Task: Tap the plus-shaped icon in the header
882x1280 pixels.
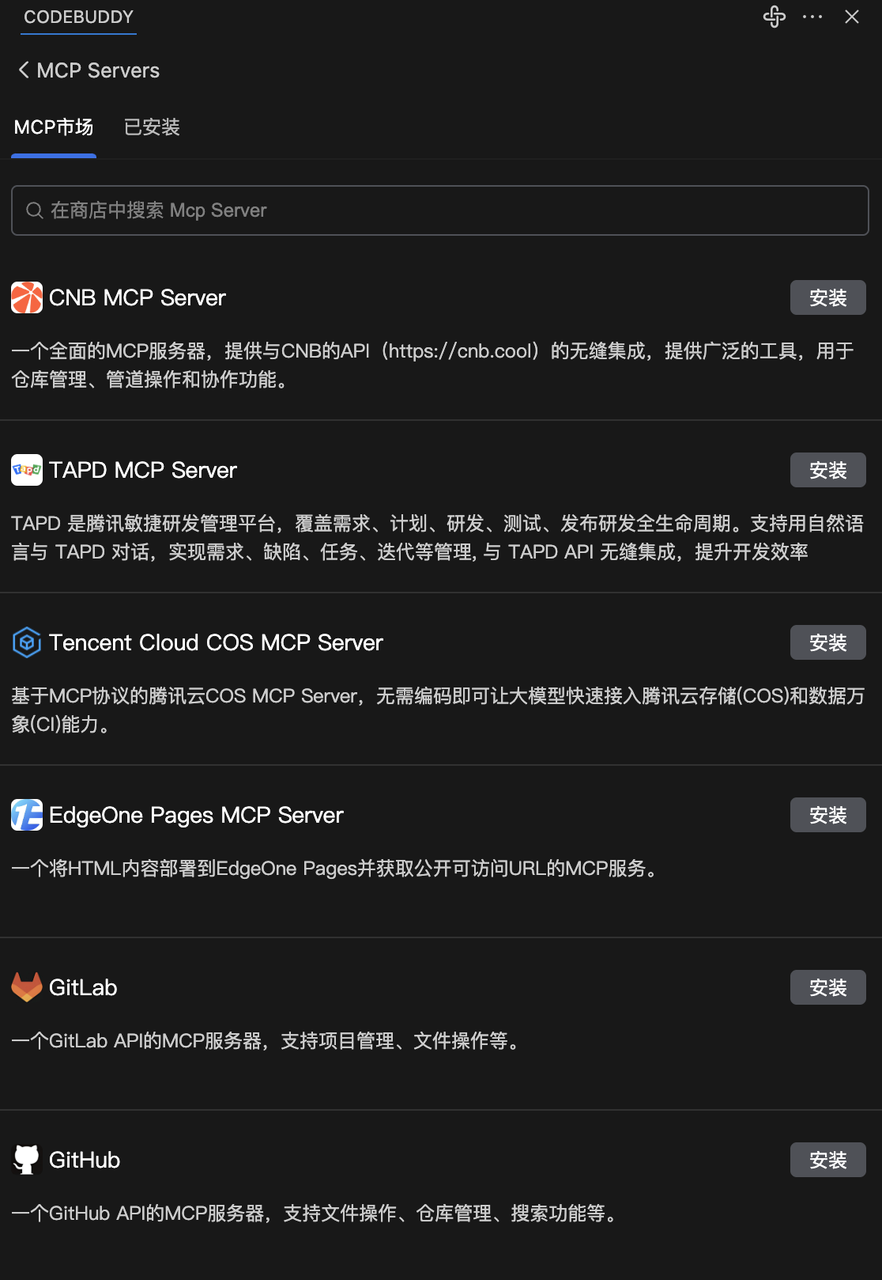Action: coord(774,17)
